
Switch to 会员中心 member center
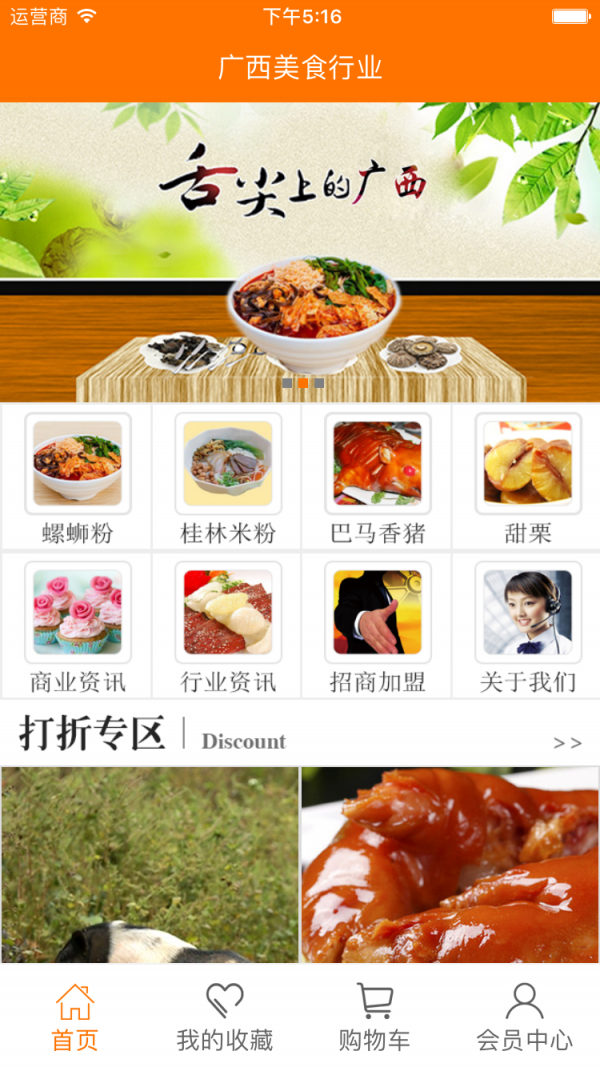[525, 1017]
